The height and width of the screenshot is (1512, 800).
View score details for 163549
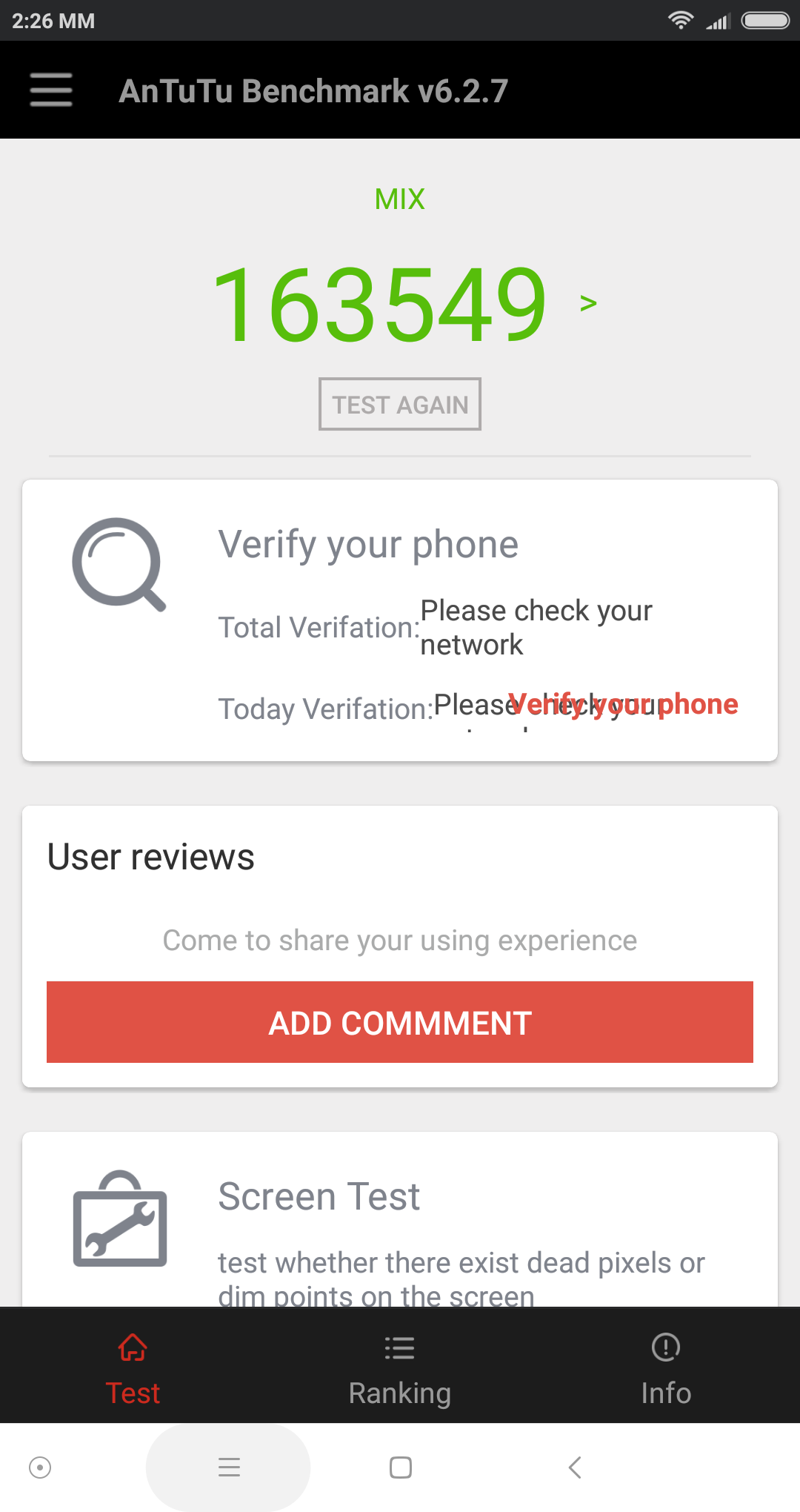coord(587,303)
